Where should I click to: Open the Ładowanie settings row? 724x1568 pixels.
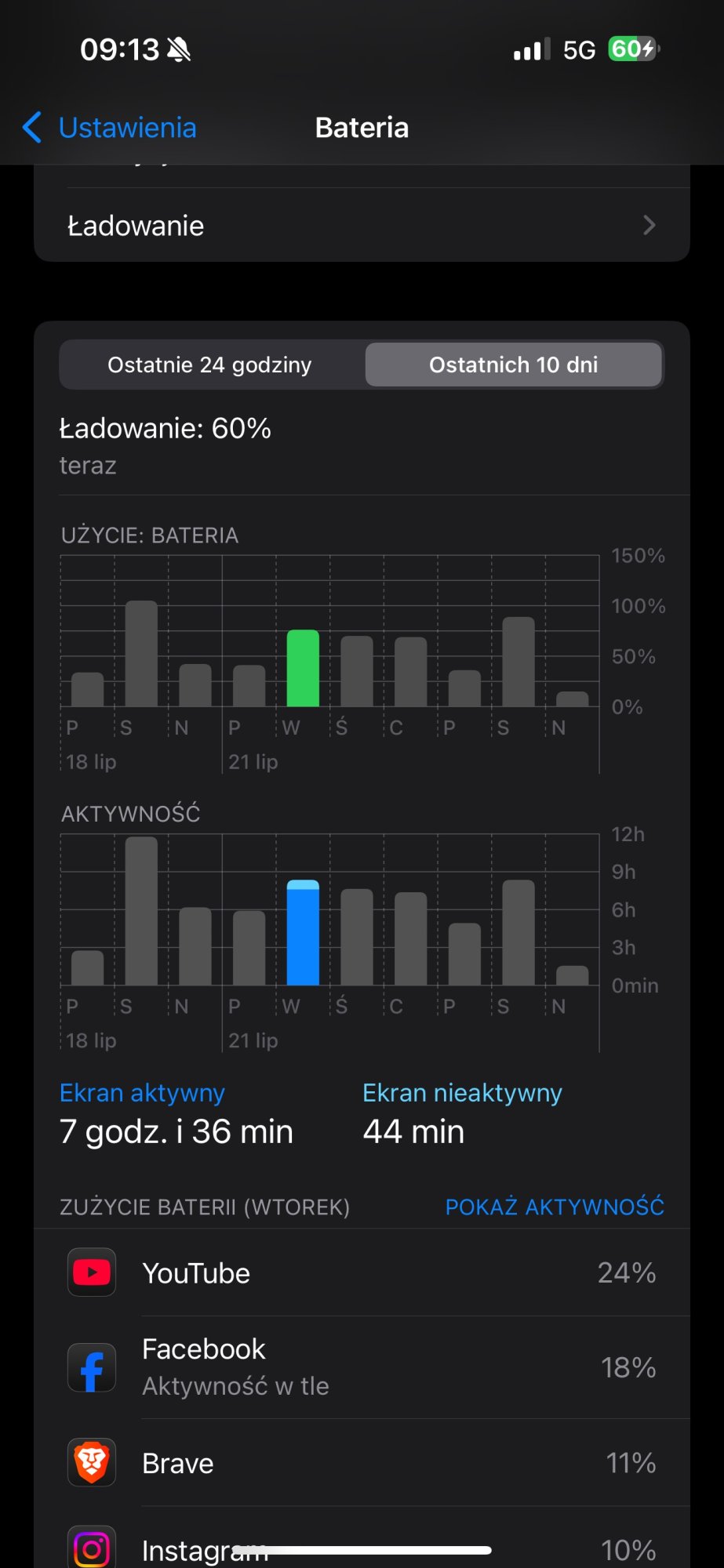[362, 226]
